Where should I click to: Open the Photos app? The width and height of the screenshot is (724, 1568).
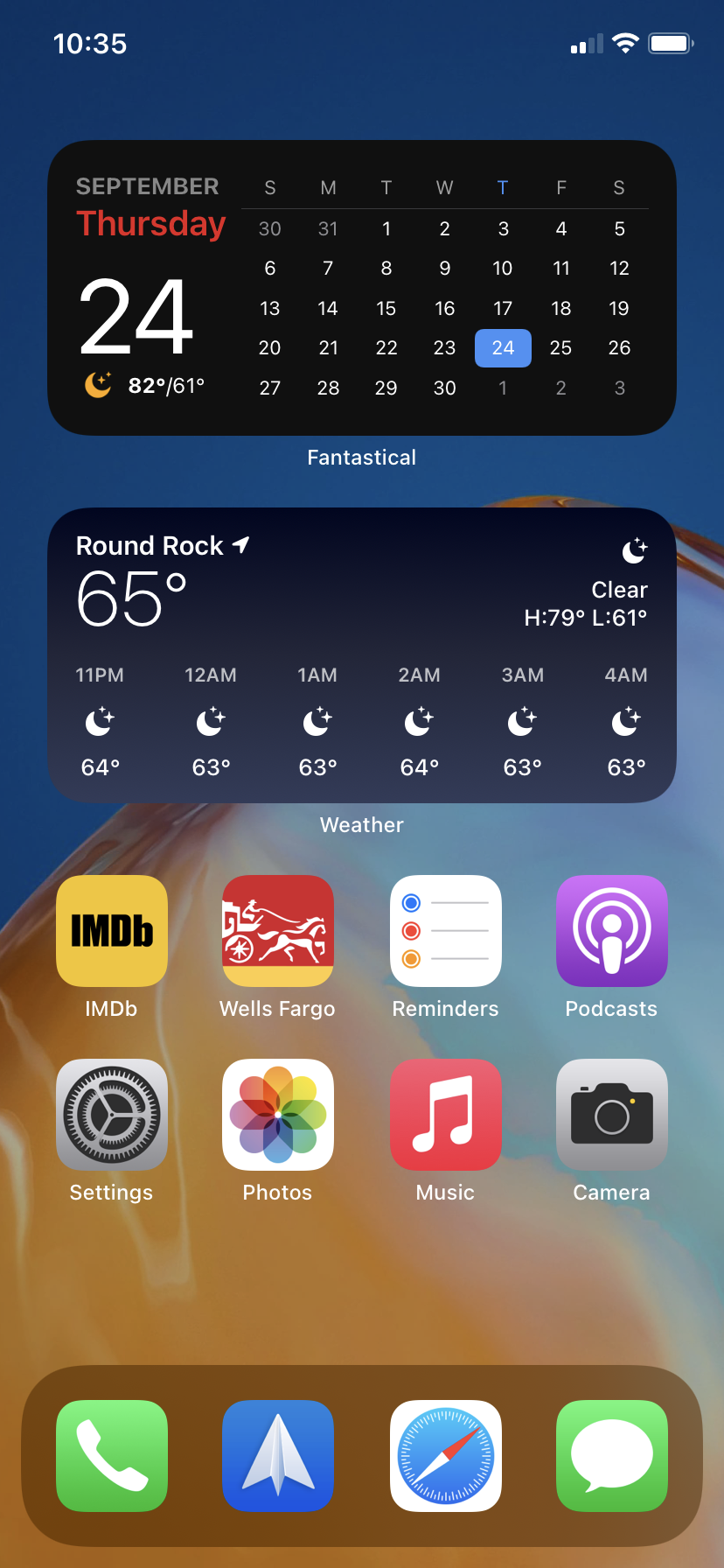click(278, 1115)
